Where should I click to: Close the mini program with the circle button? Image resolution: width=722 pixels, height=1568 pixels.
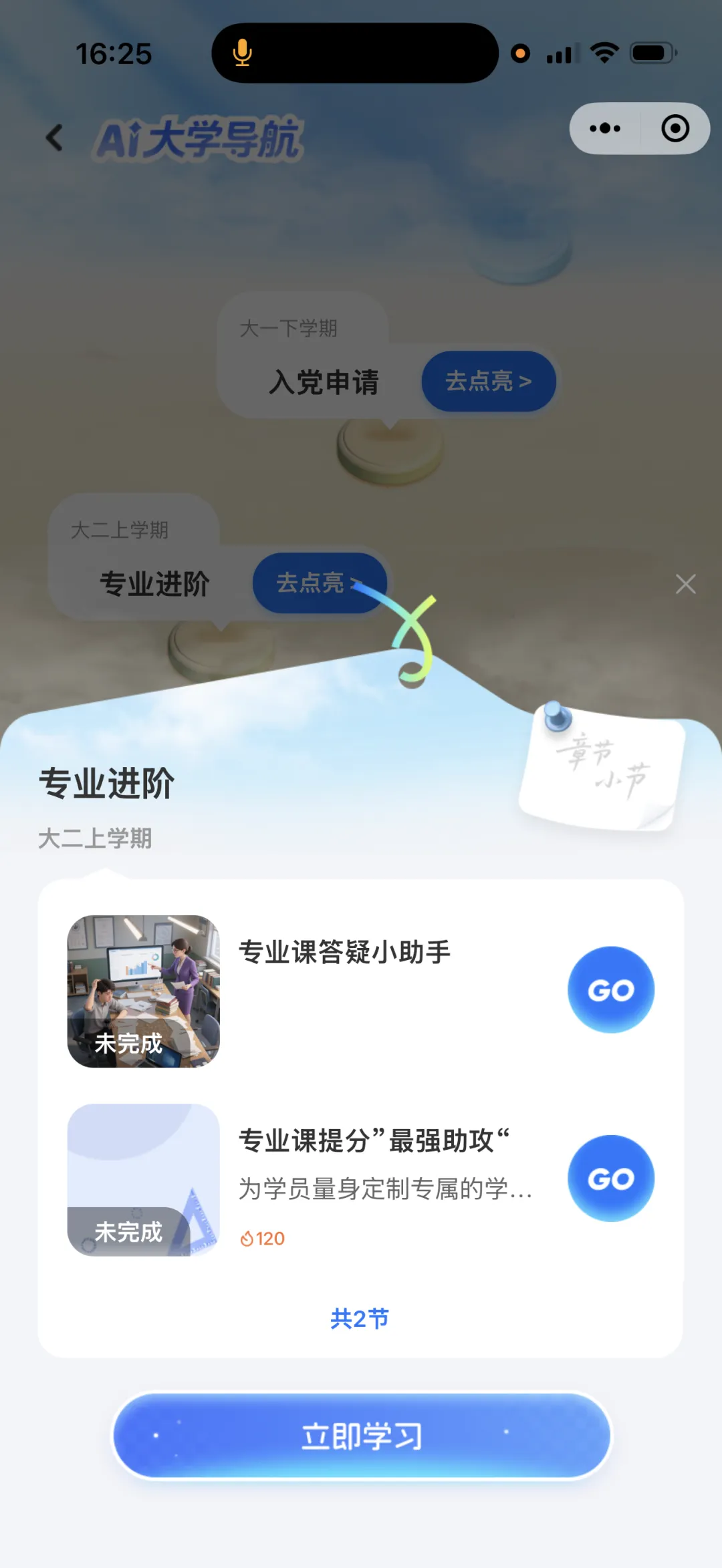(x=675, y=128)
